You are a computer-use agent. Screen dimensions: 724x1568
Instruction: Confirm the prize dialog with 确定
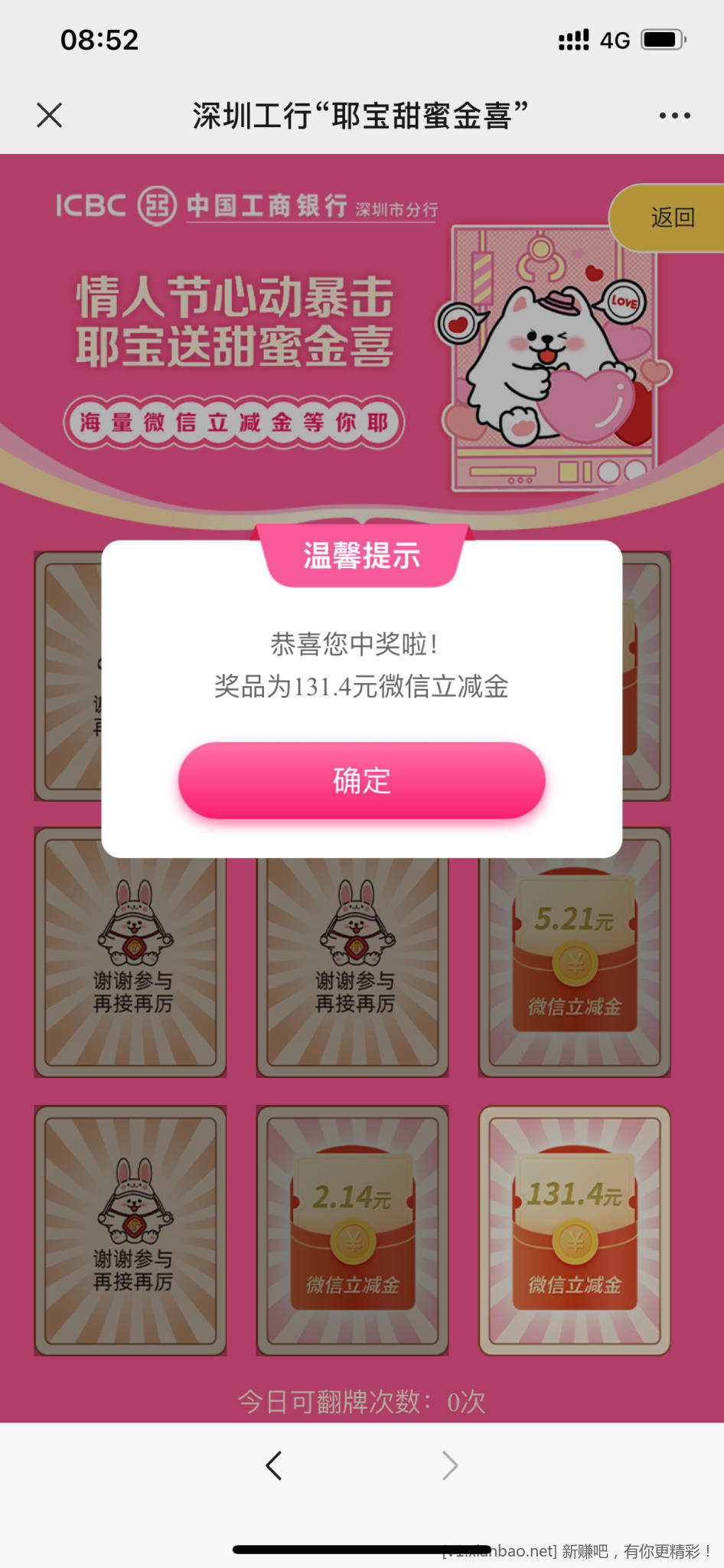361,780
